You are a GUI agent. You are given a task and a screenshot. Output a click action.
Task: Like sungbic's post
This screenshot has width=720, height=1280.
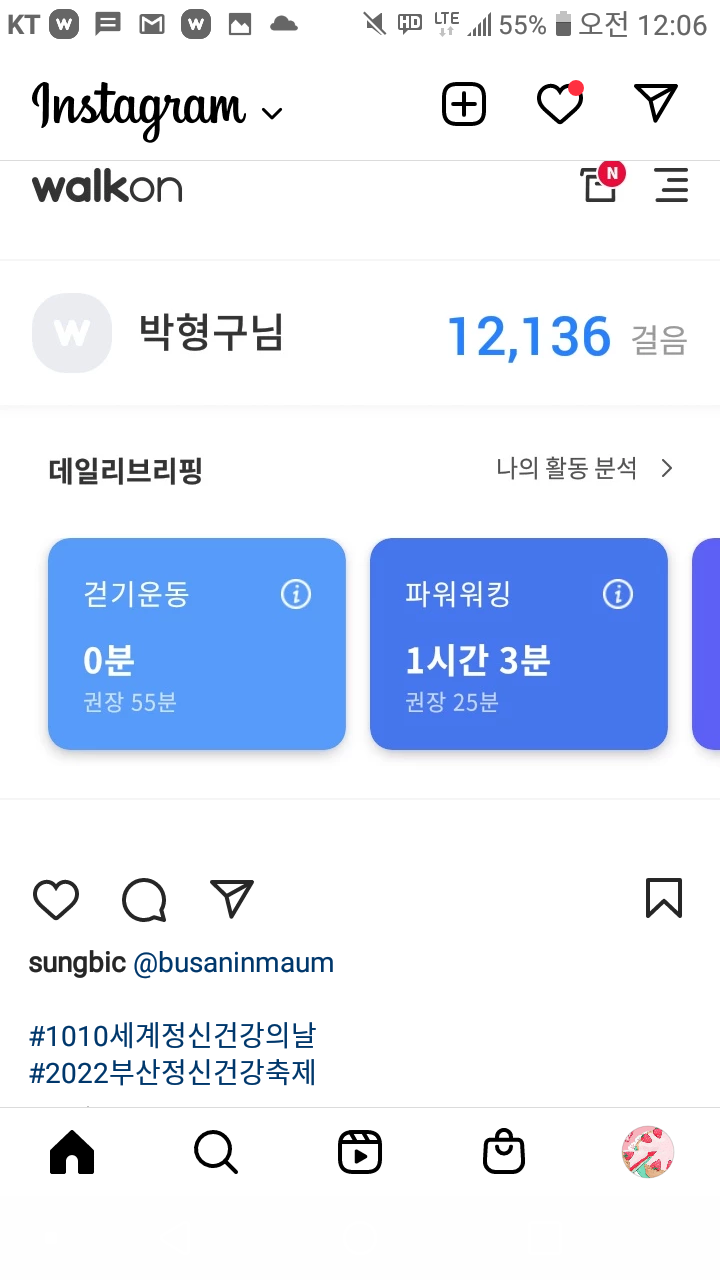click(56, 899)
